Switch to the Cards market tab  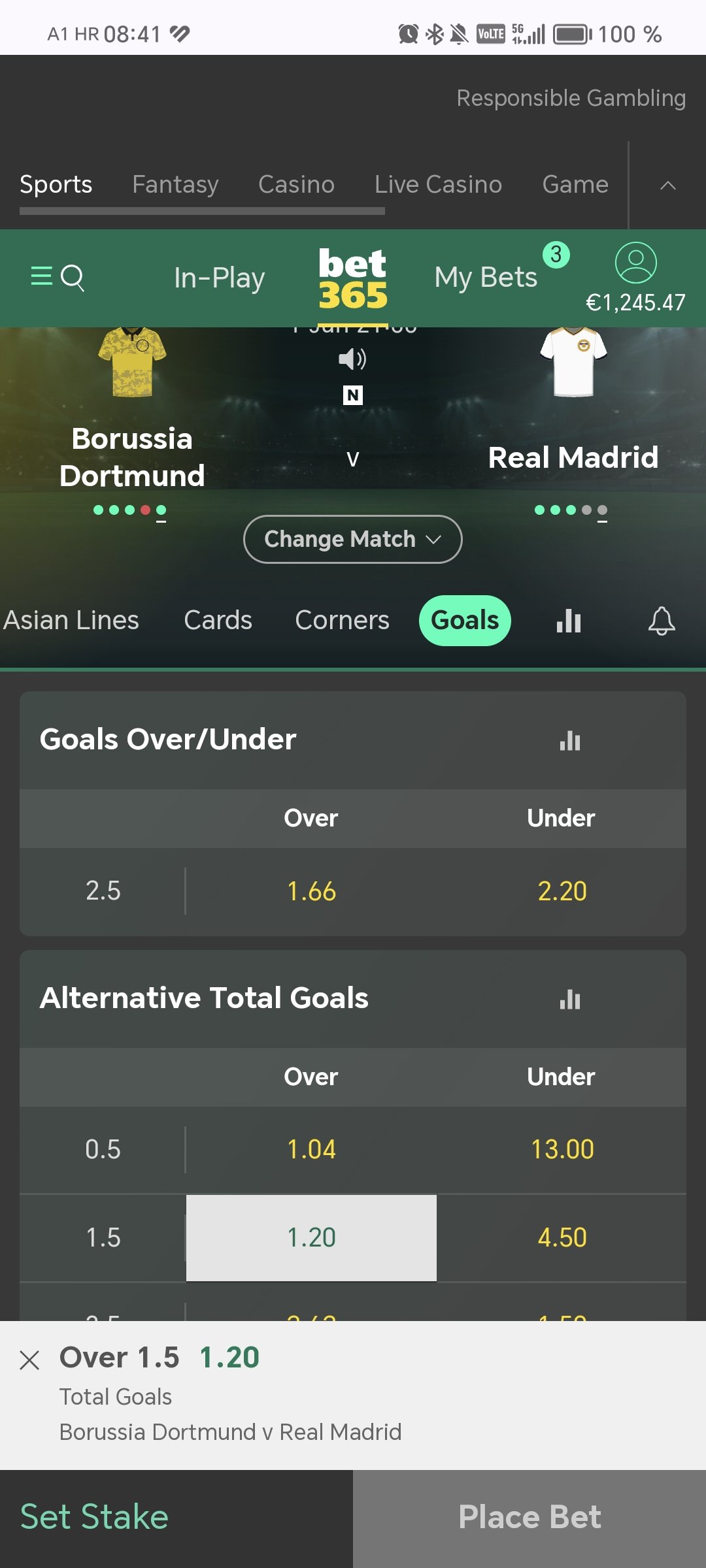[x=218, y=620]
